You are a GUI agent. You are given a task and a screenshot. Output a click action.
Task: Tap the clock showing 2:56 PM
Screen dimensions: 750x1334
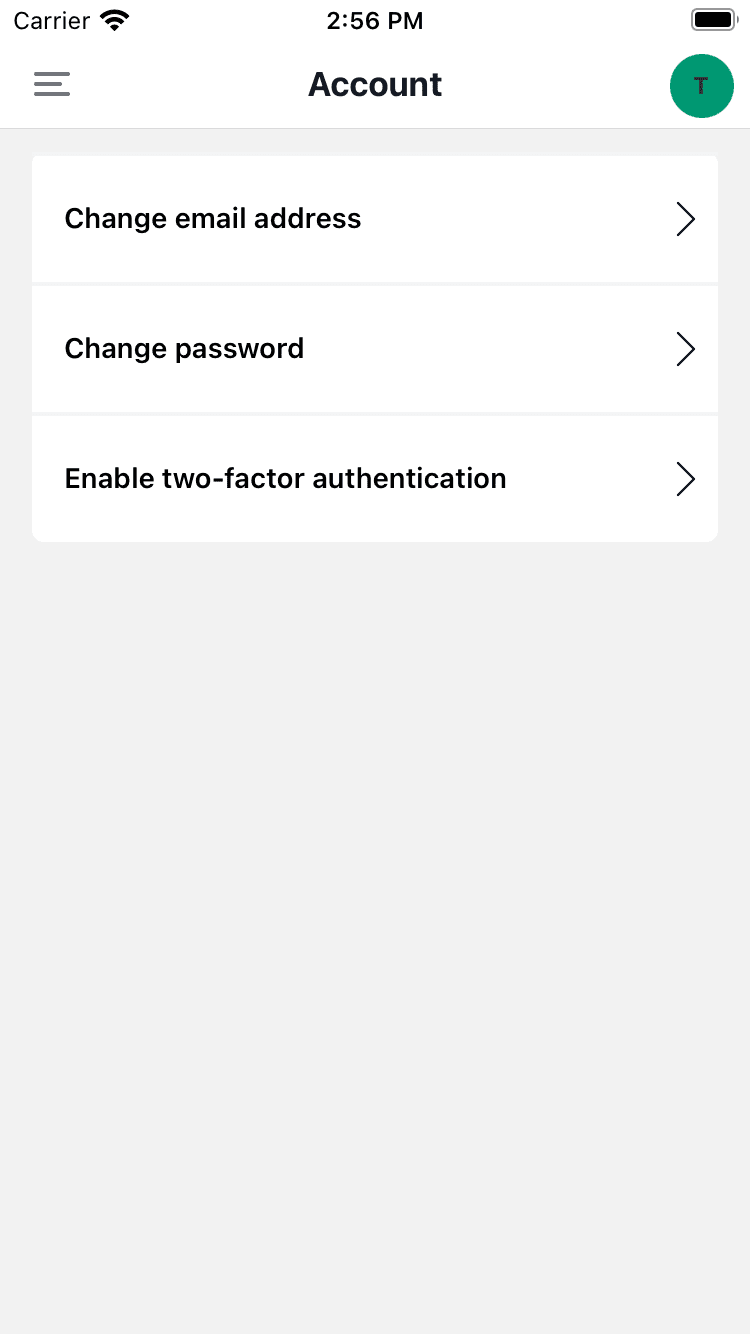click(375, 20)
